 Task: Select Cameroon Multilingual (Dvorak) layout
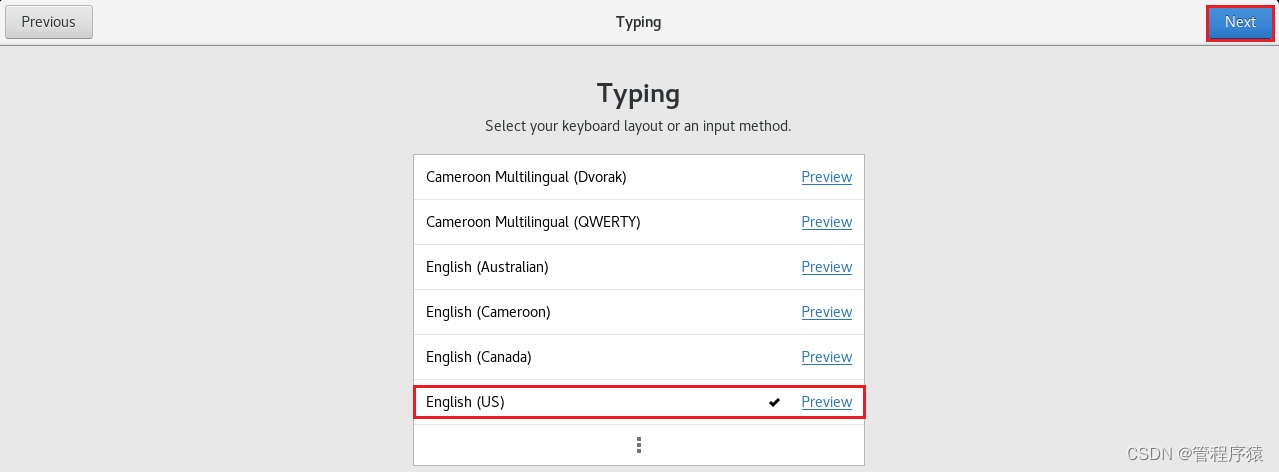click(526, 177)
